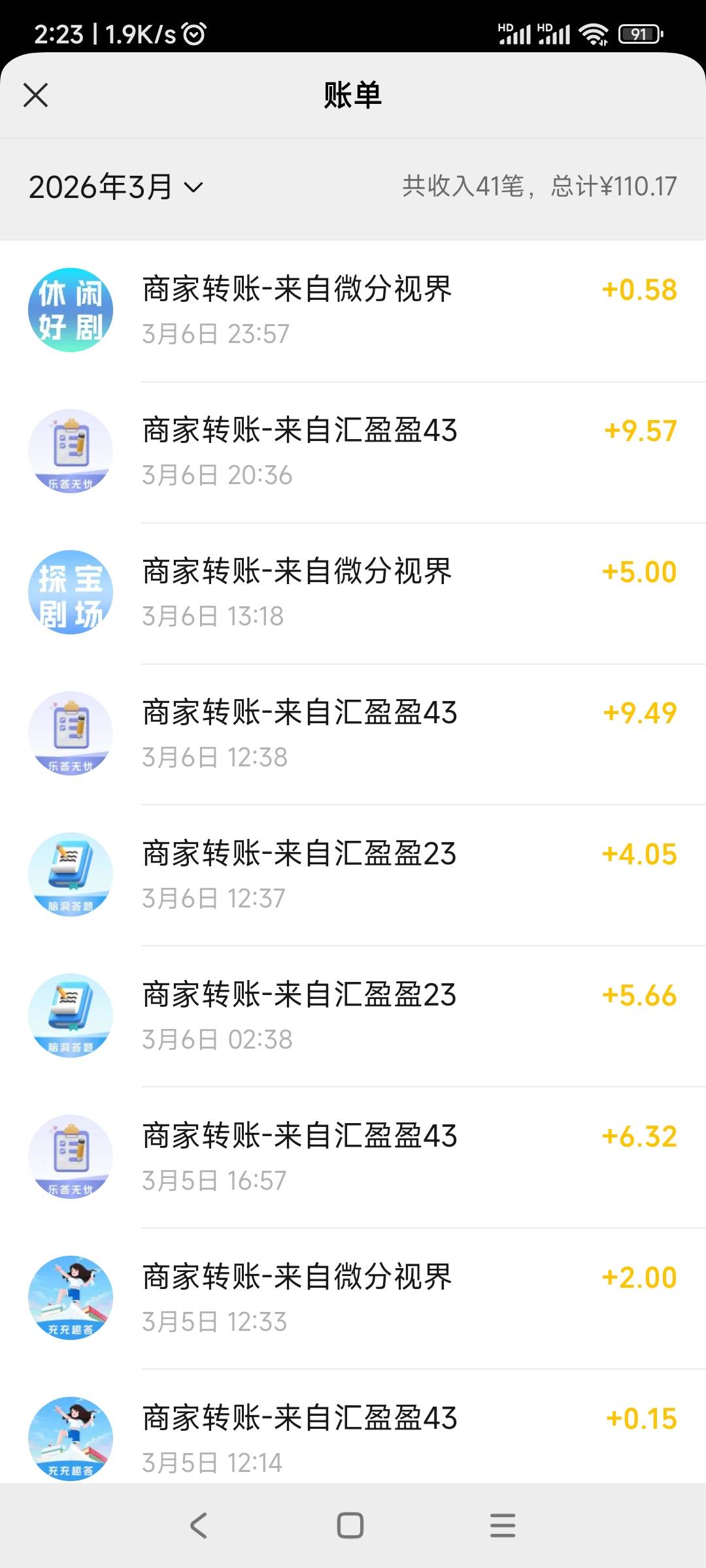Open the +9.57 transfer entry
Image resolution: width=706 pixels, height=1568 pixels.
tap(353, 452)
